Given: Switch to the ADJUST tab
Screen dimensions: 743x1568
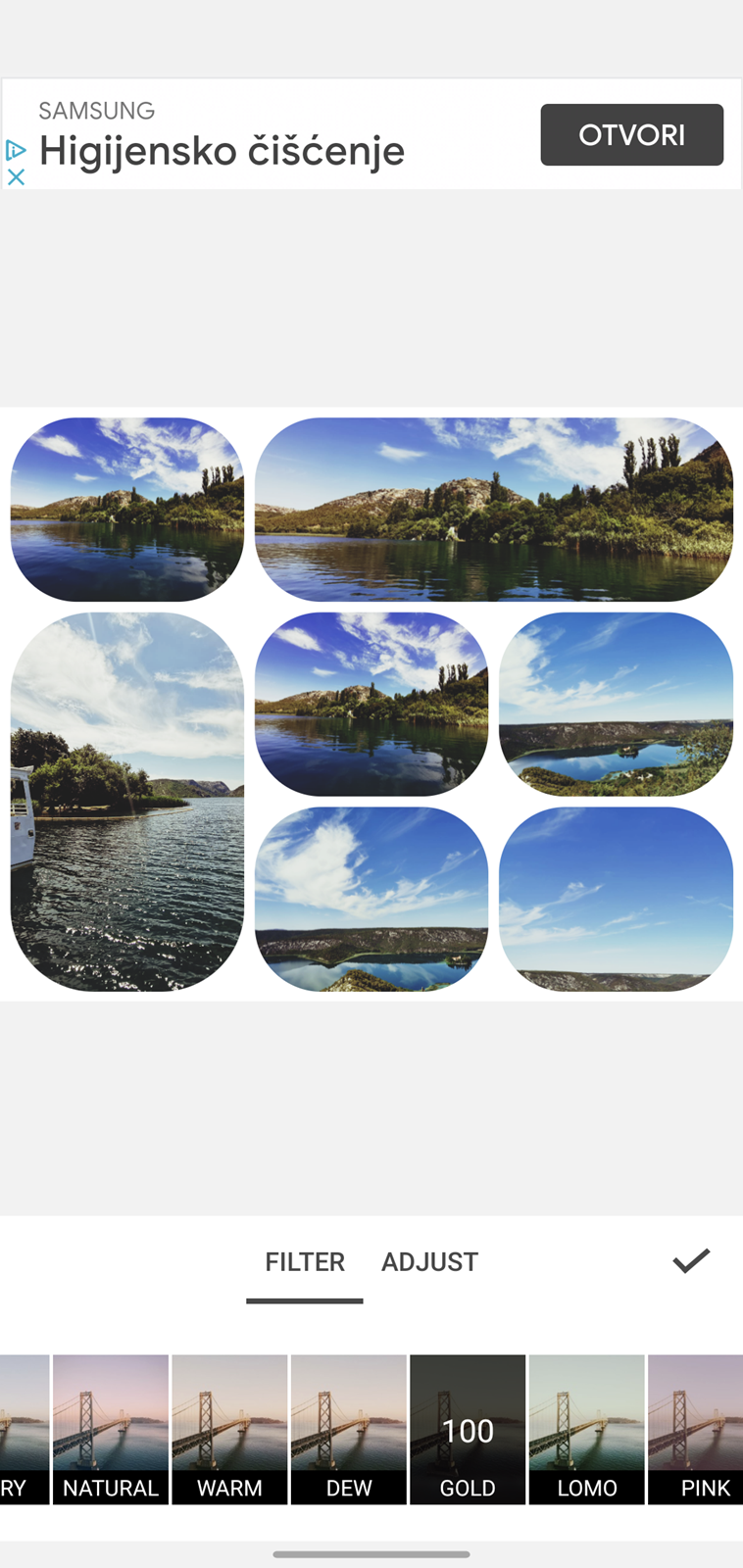Looking at the screenshot, I should pos(429,1261).
